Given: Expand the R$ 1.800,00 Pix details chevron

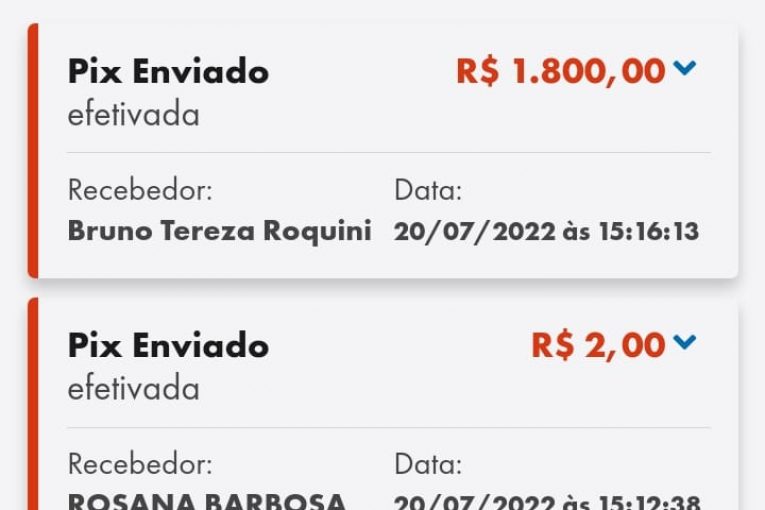Looking at the screenshot, I should [x=685, y=69].
